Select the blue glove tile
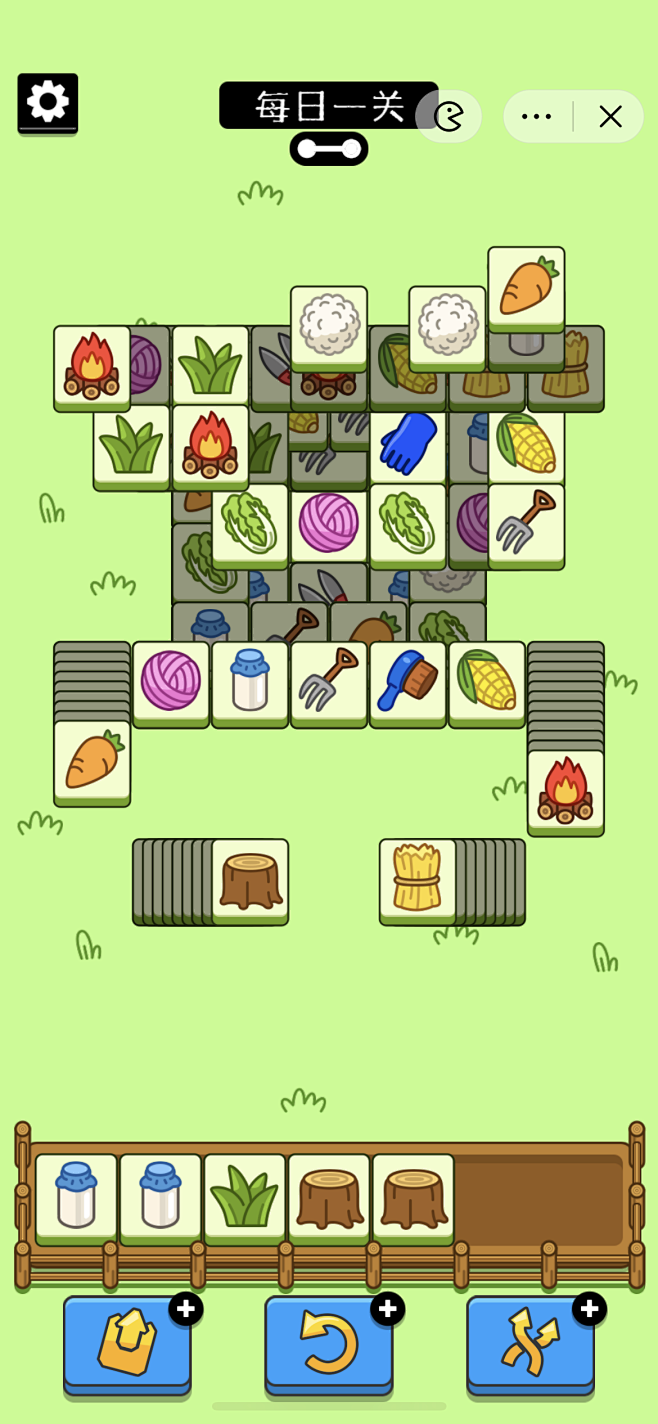The width and height of the screenshot is (658, 1424). [x=408, y=442]
